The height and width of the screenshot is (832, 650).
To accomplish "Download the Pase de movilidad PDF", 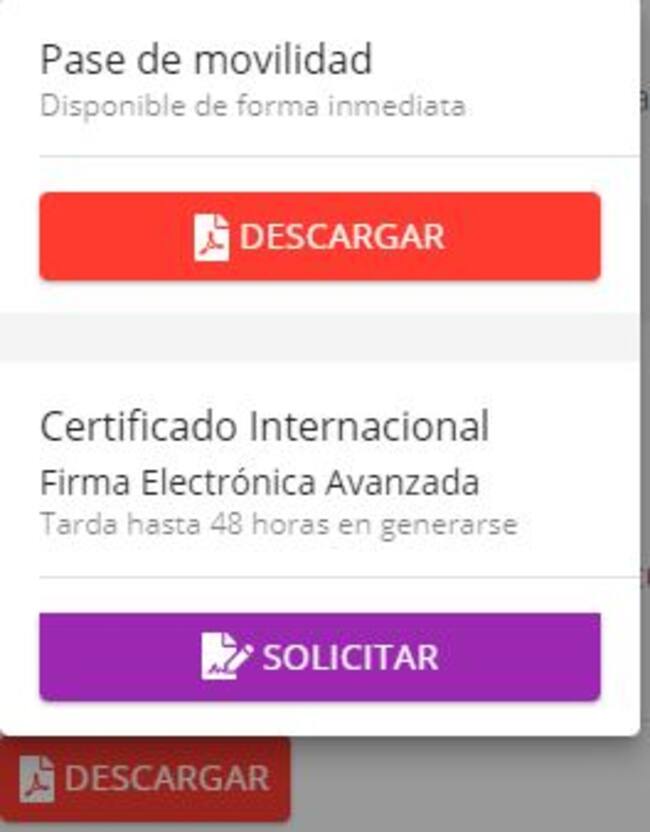I will (x=320, y=237).
